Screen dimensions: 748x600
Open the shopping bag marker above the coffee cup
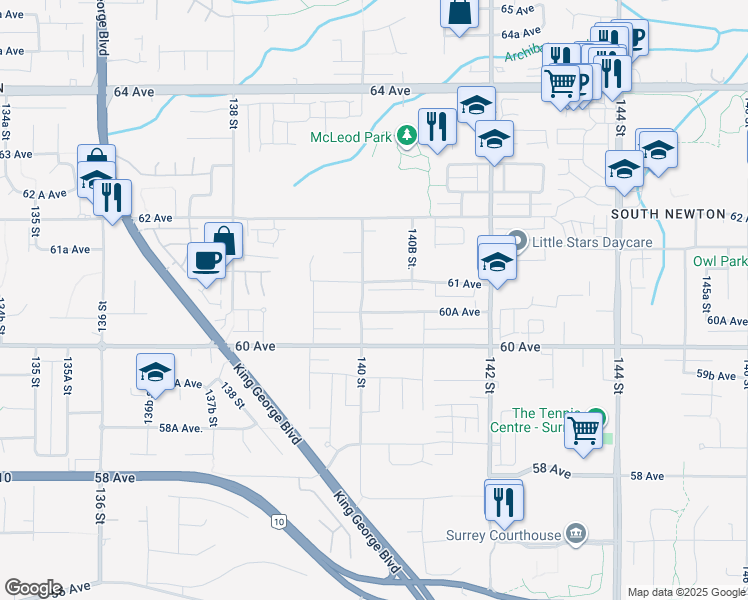[225, 240]
